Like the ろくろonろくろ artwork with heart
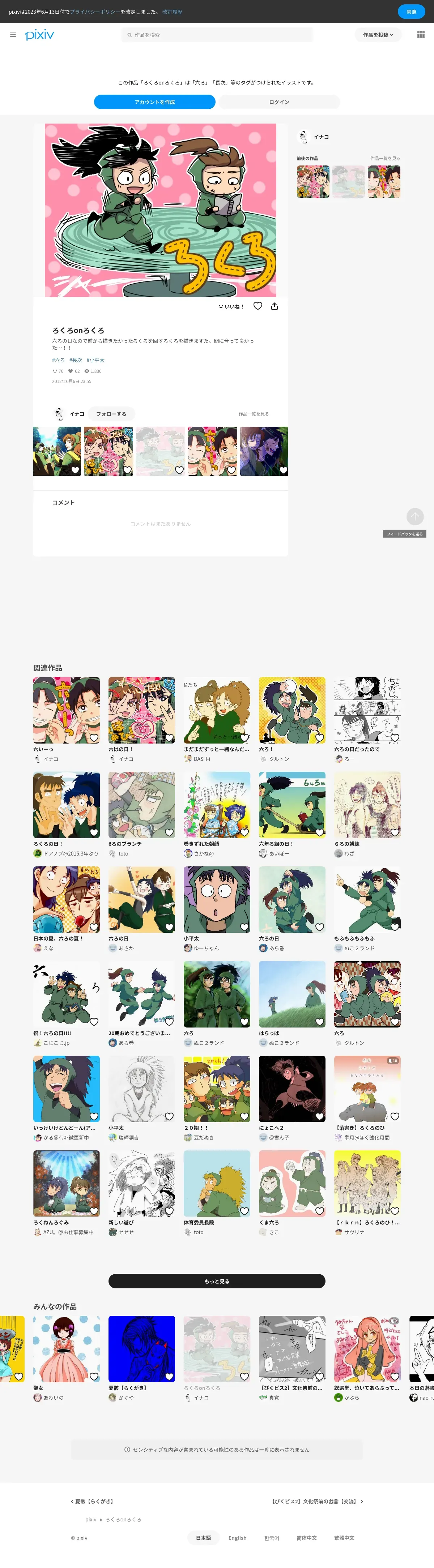434x1568 pixels. pyautogui.click(x=258, y=306)
